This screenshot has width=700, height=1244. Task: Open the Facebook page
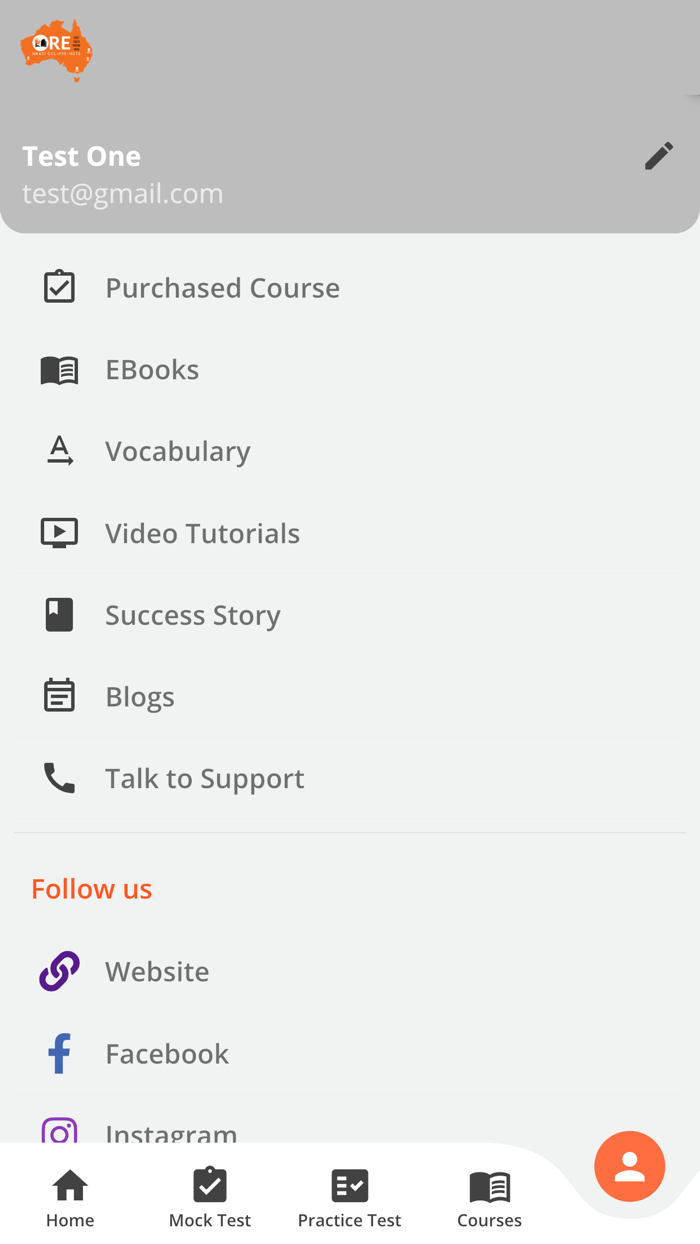tap(166, 1054)
